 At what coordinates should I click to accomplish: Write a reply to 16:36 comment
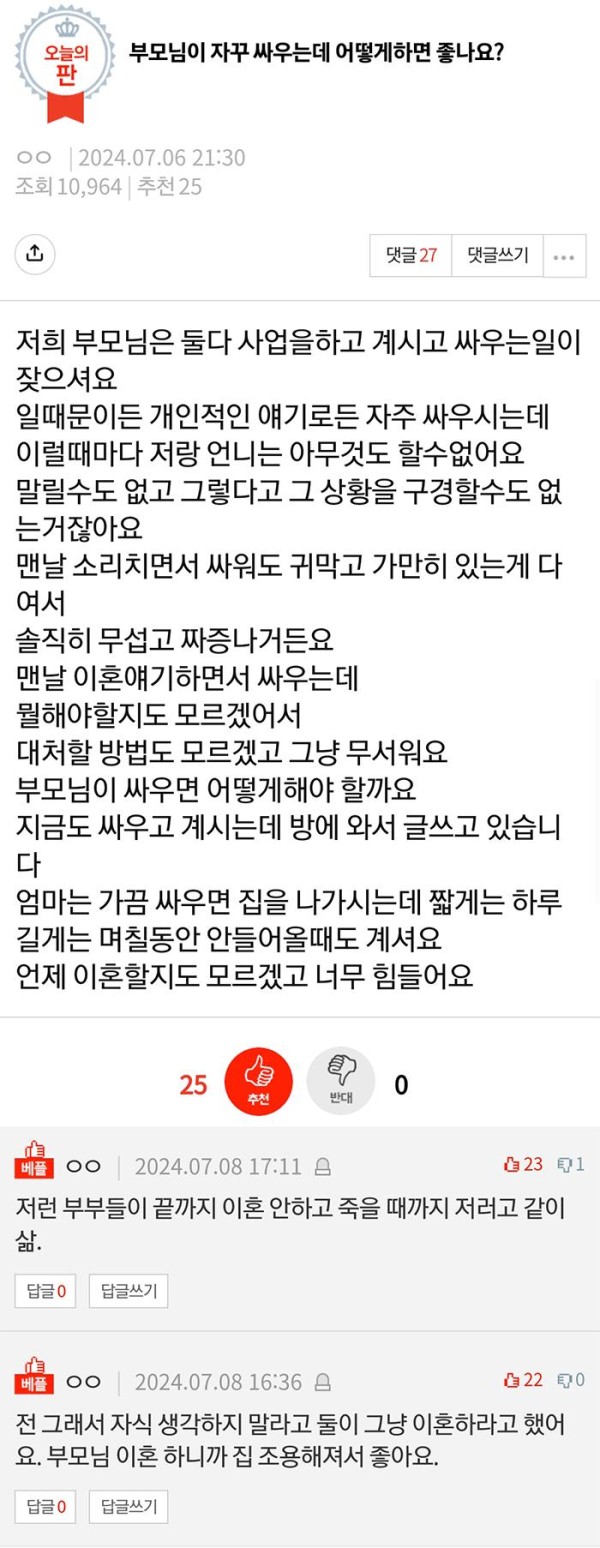point(129,1507)
